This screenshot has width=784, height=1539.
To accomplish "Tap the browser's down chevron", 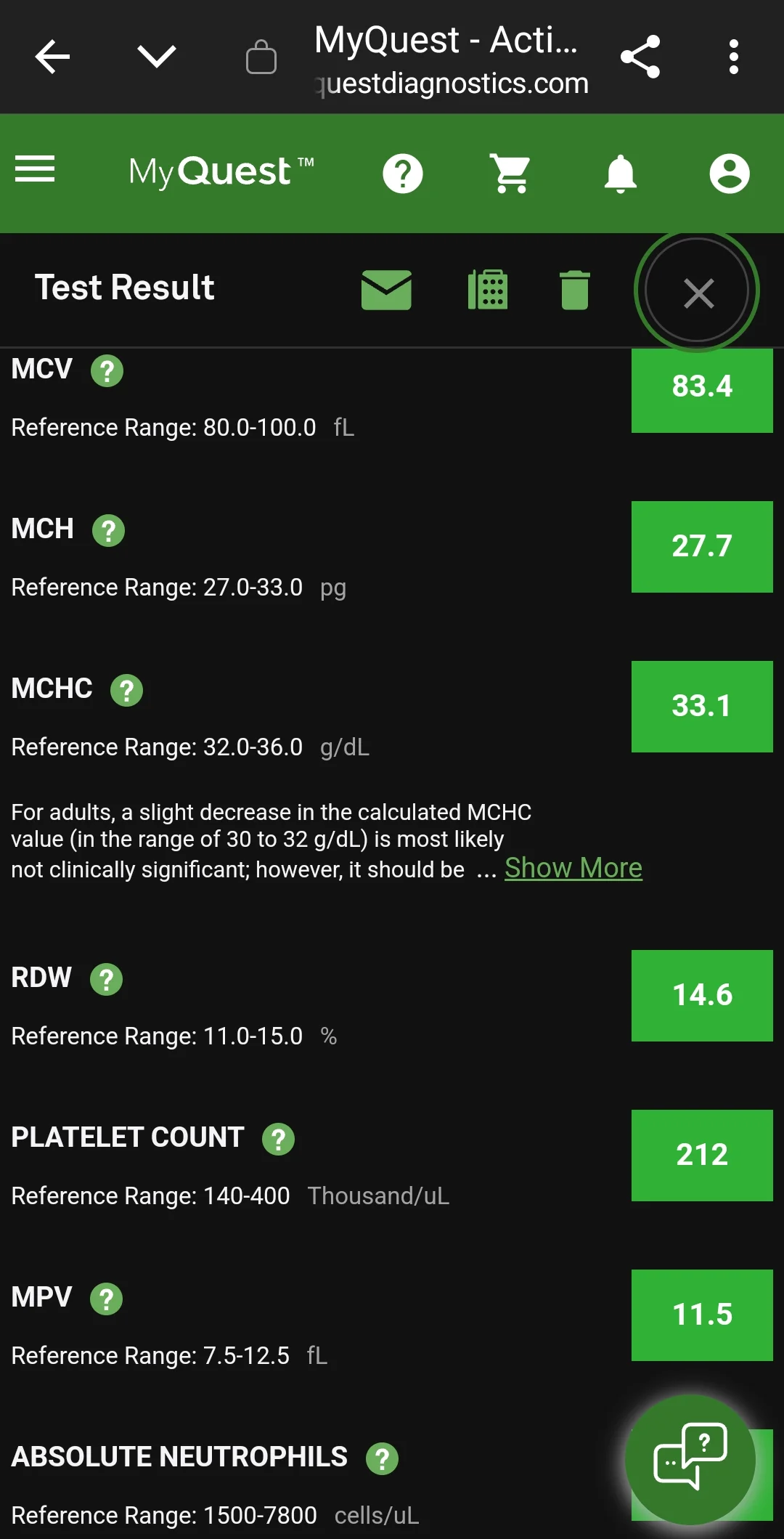I will pyautogui.click(x=156, y=57).
